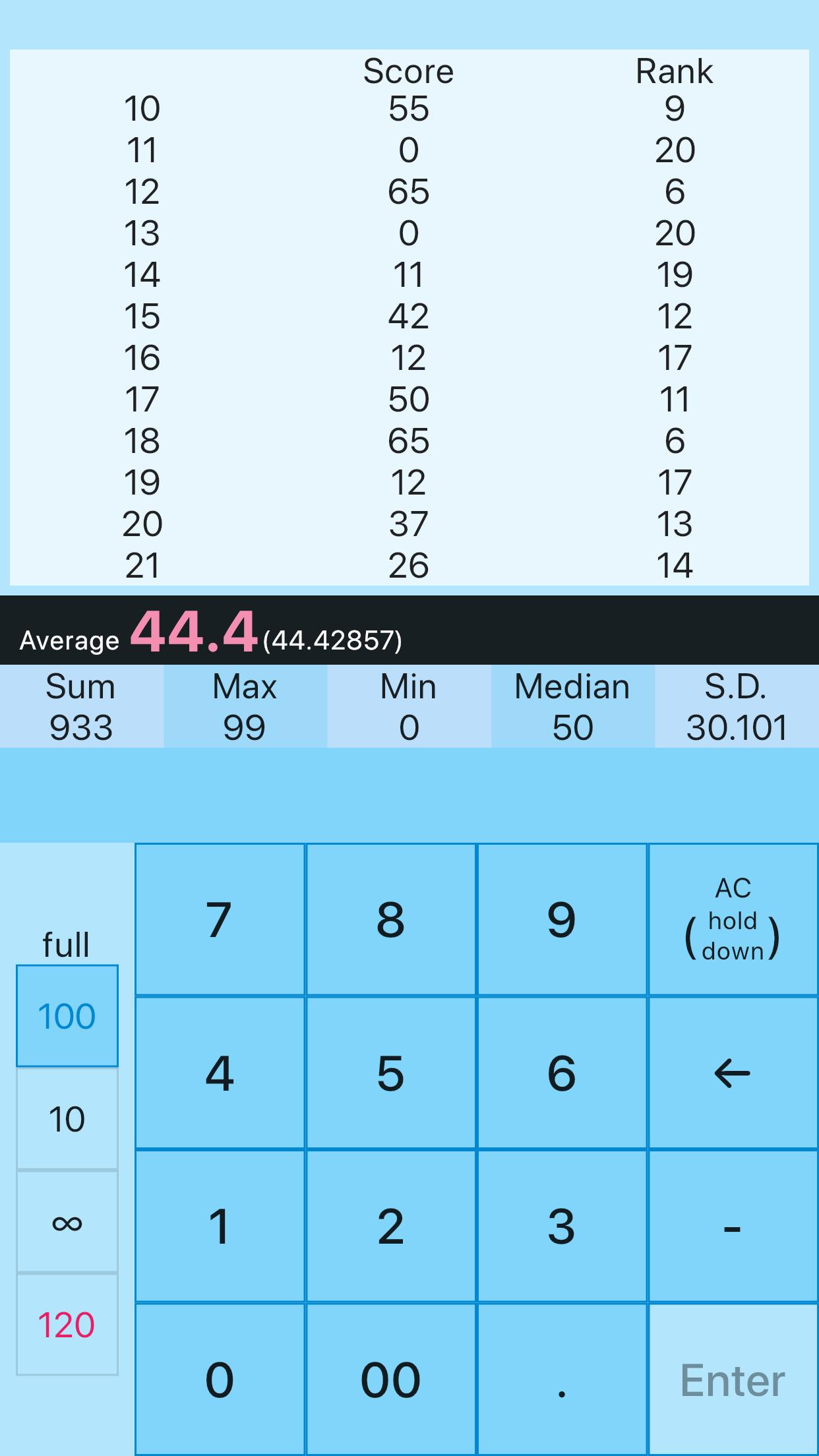Enter digit 8 on keypad
Image resolution: width=819 pixels, height=1456 pixels.
(x=390, y=919)
